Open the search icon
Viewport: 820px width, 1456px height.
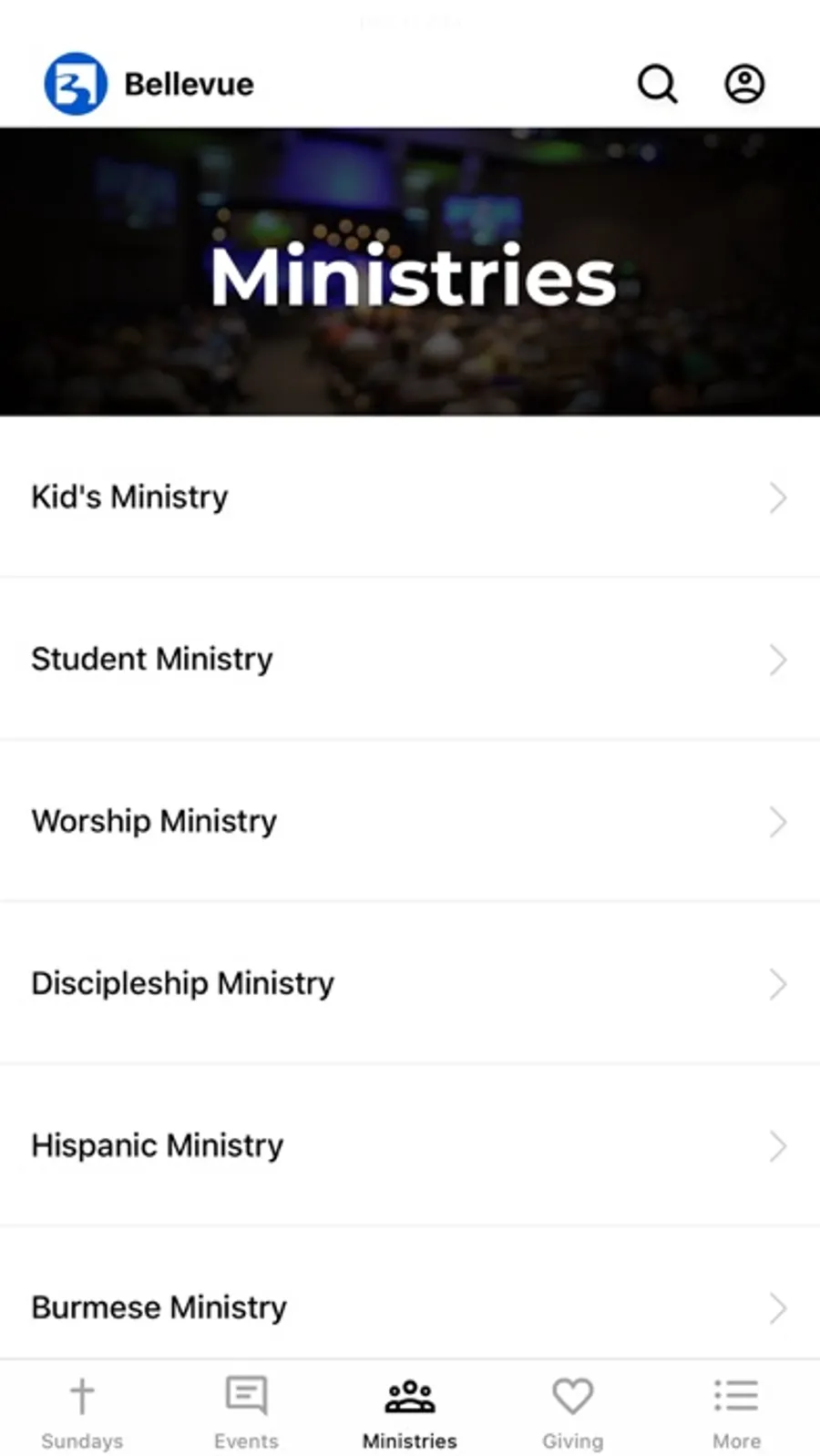click(657, 84)
